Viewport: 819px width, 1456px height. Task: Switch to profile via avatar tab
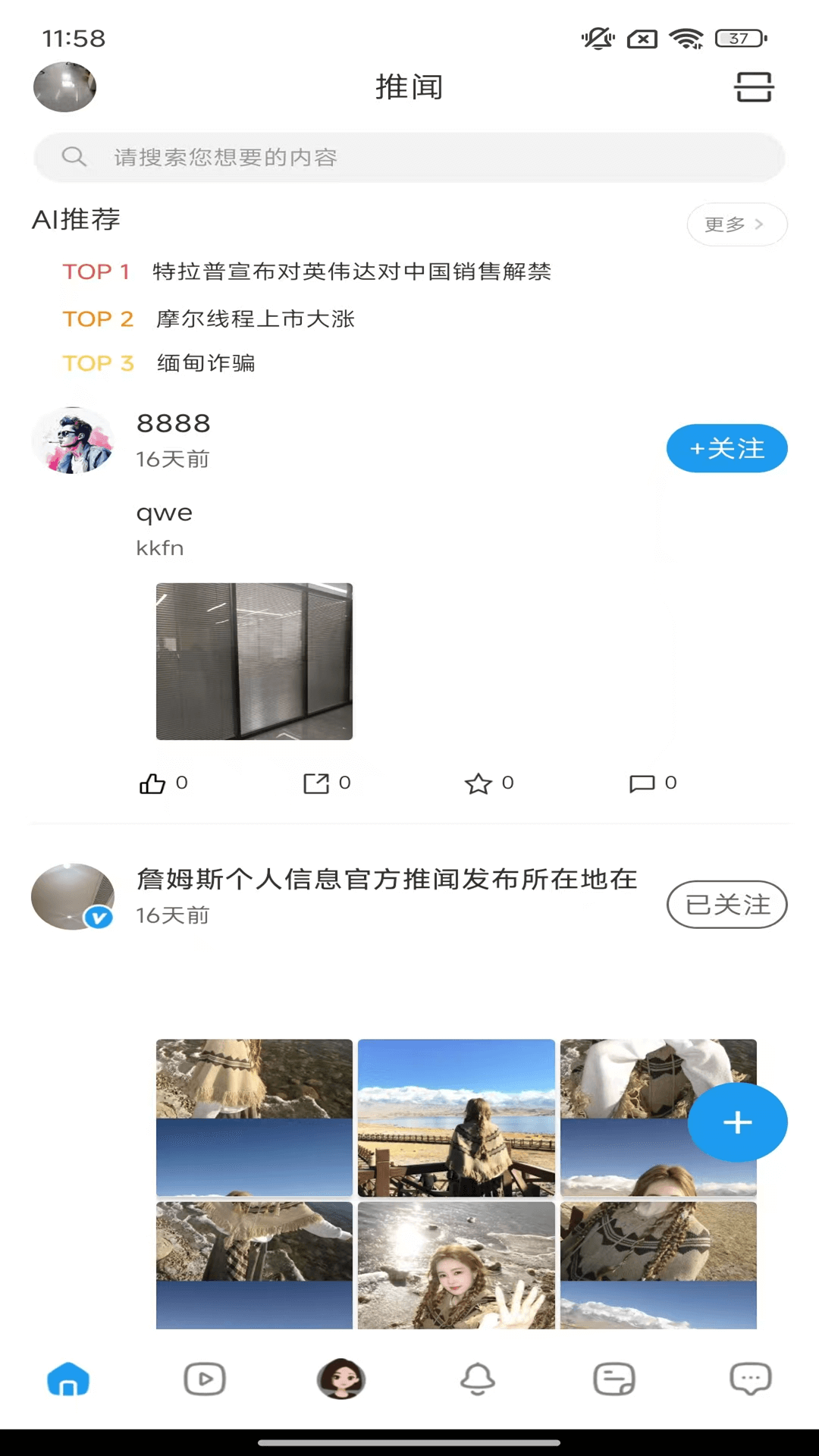click(x=340, y=1380)
